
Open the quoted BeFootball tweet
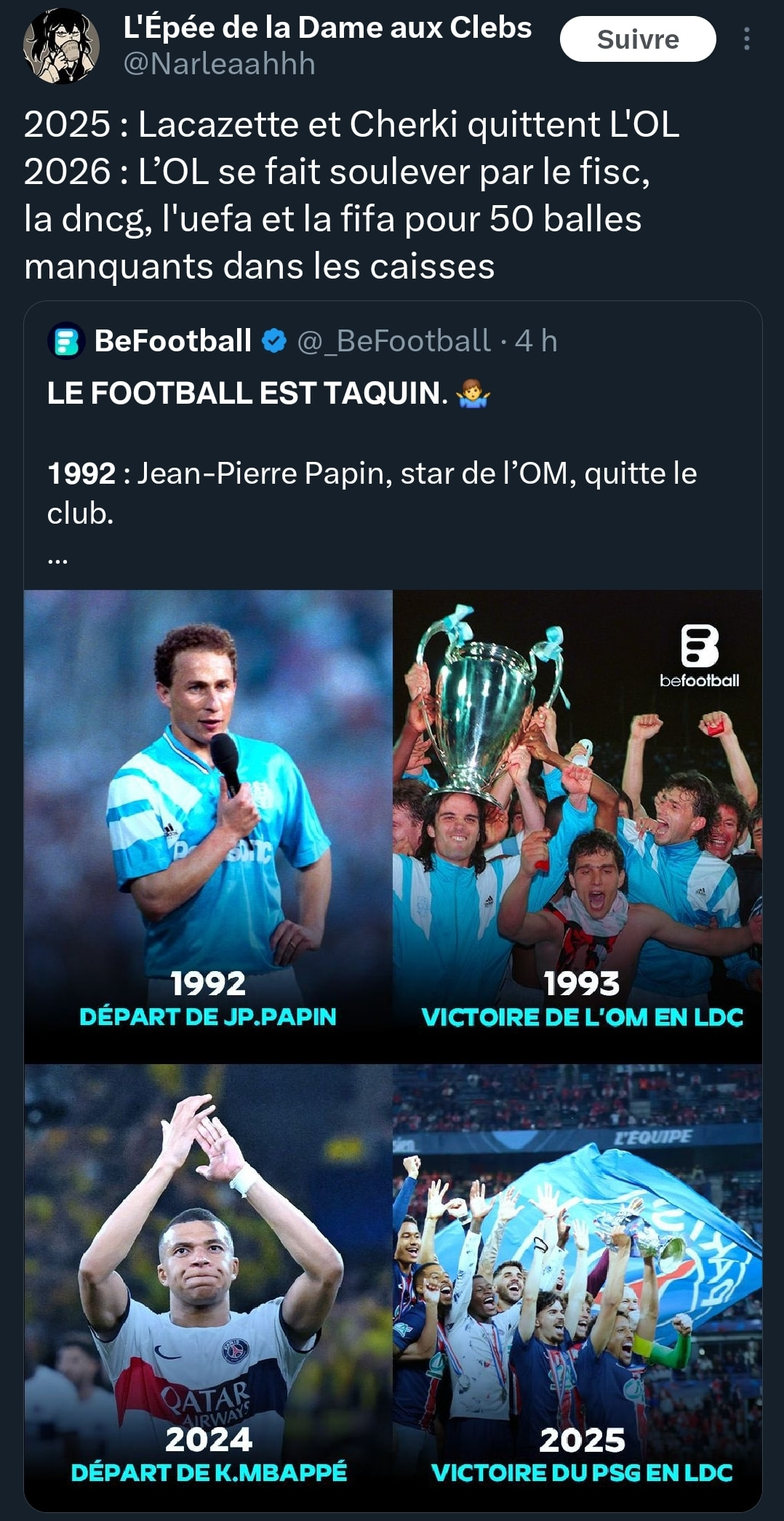click(393, 445)
